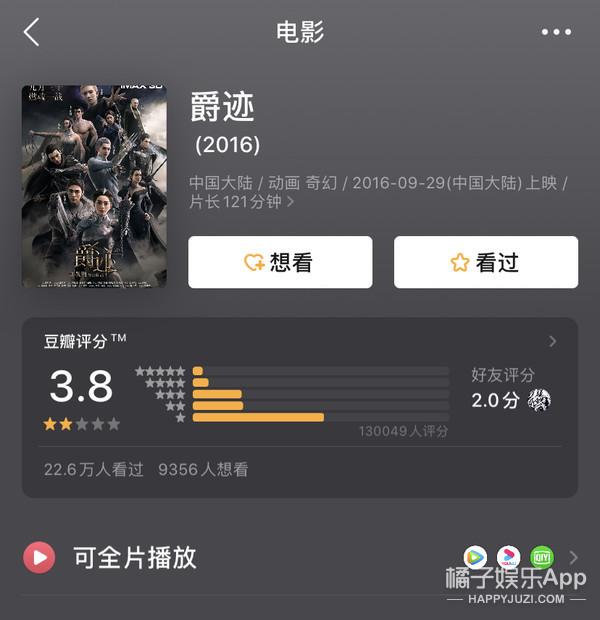
Task: Open the three-dot overflow menu
Action: (x=556, y=32)
